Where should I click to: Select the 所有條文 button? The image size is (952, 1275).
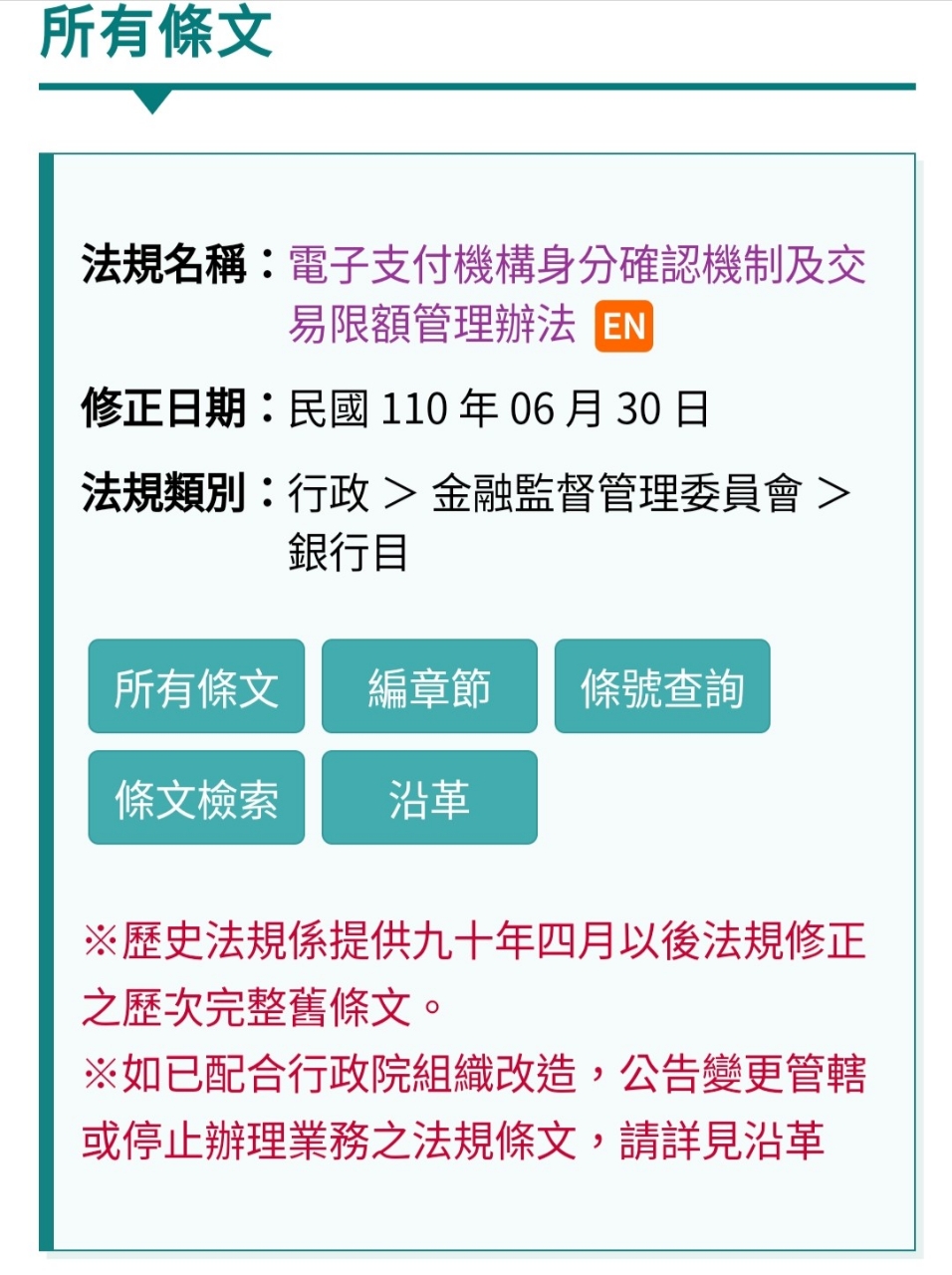click(x=196, y=687)
